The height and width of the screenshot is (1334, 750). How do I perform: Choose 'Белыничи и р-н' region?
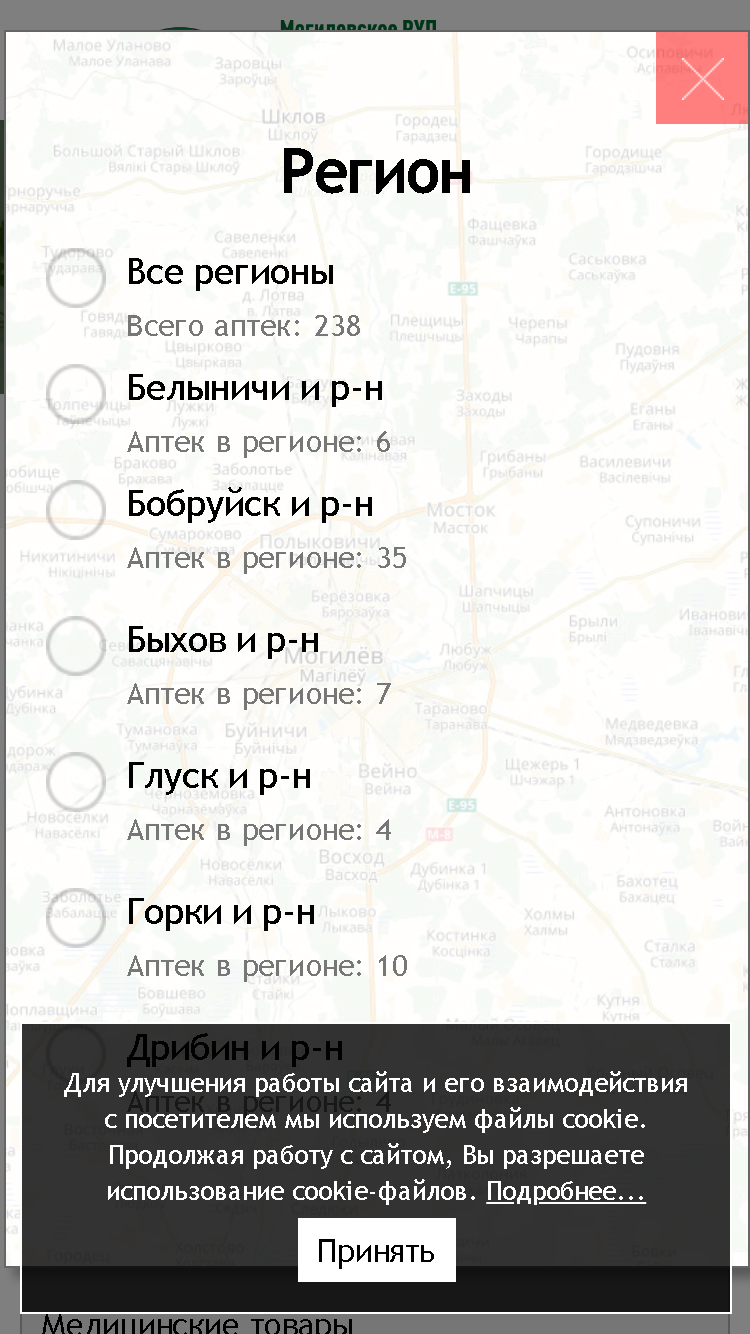(76, 394)
